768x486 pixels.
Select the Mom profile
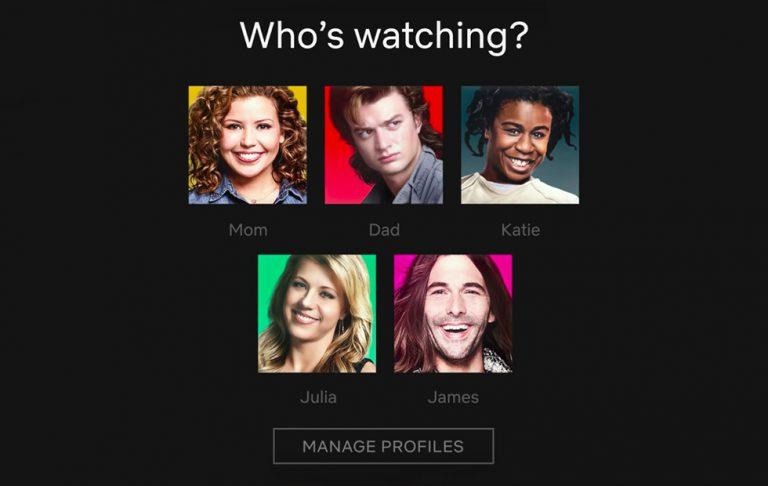tap(248, 145)
